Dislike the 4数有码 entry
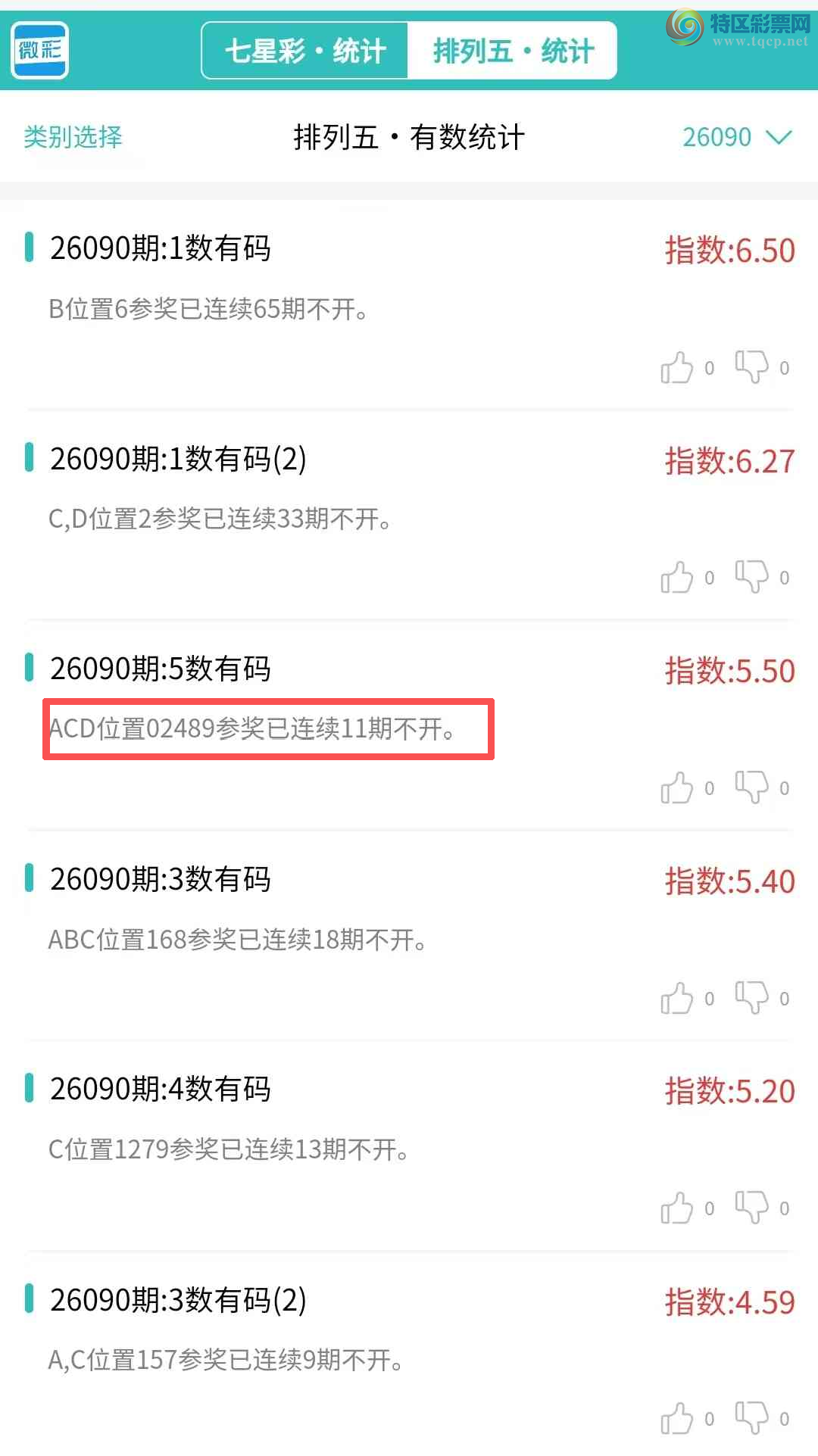Viewport: 818px width, 1456px height. pos(752,1208)
